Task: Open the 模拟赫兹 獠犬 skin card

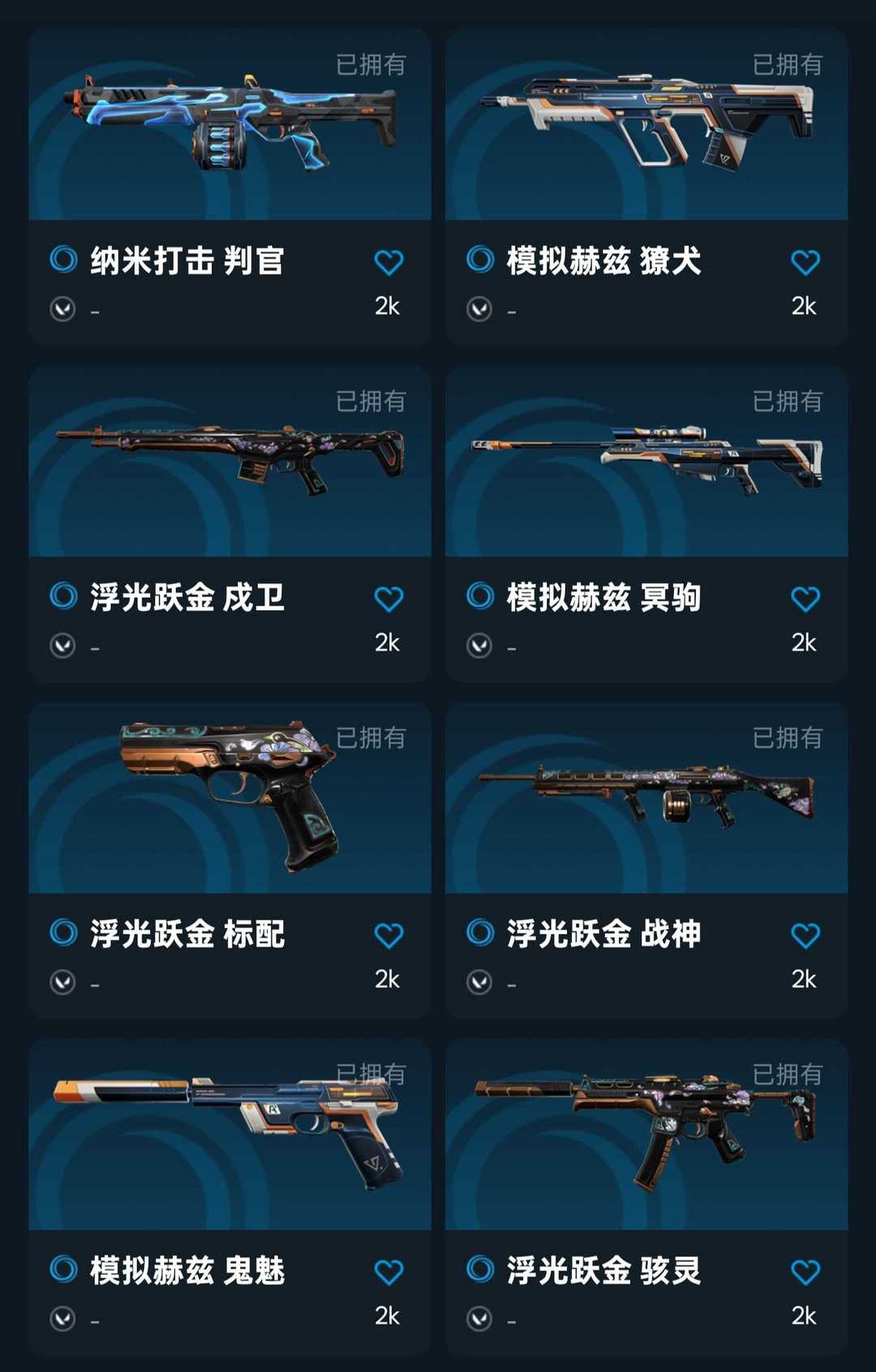Action: pyautogui.click(x=646, y=126)
